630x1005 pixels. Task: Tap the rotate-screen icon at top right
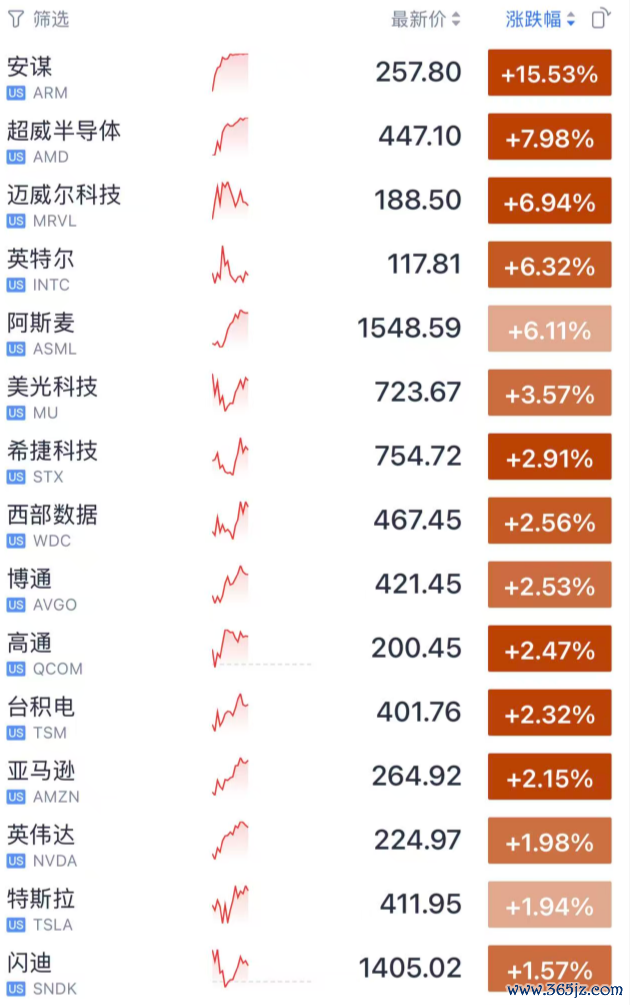(x=601, y=19)
